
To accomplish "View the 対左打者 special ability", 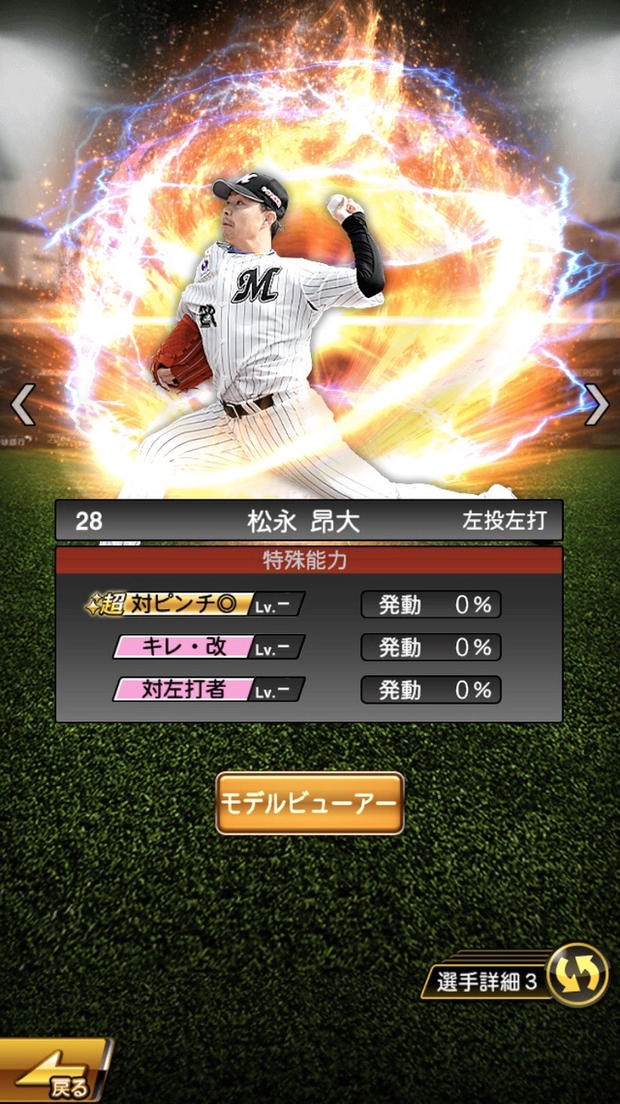I will point(208,689).
